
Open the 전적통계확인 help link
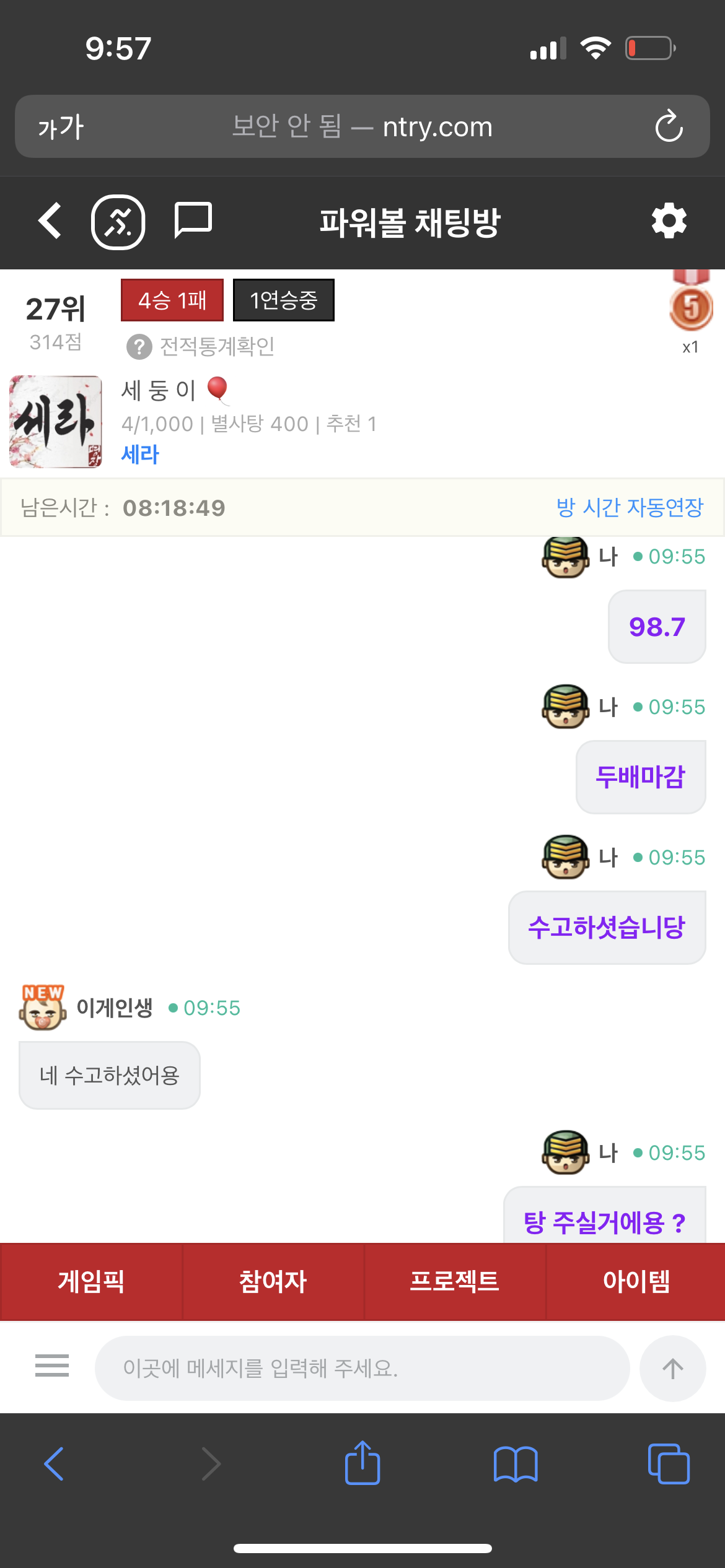tap(201, 346)
